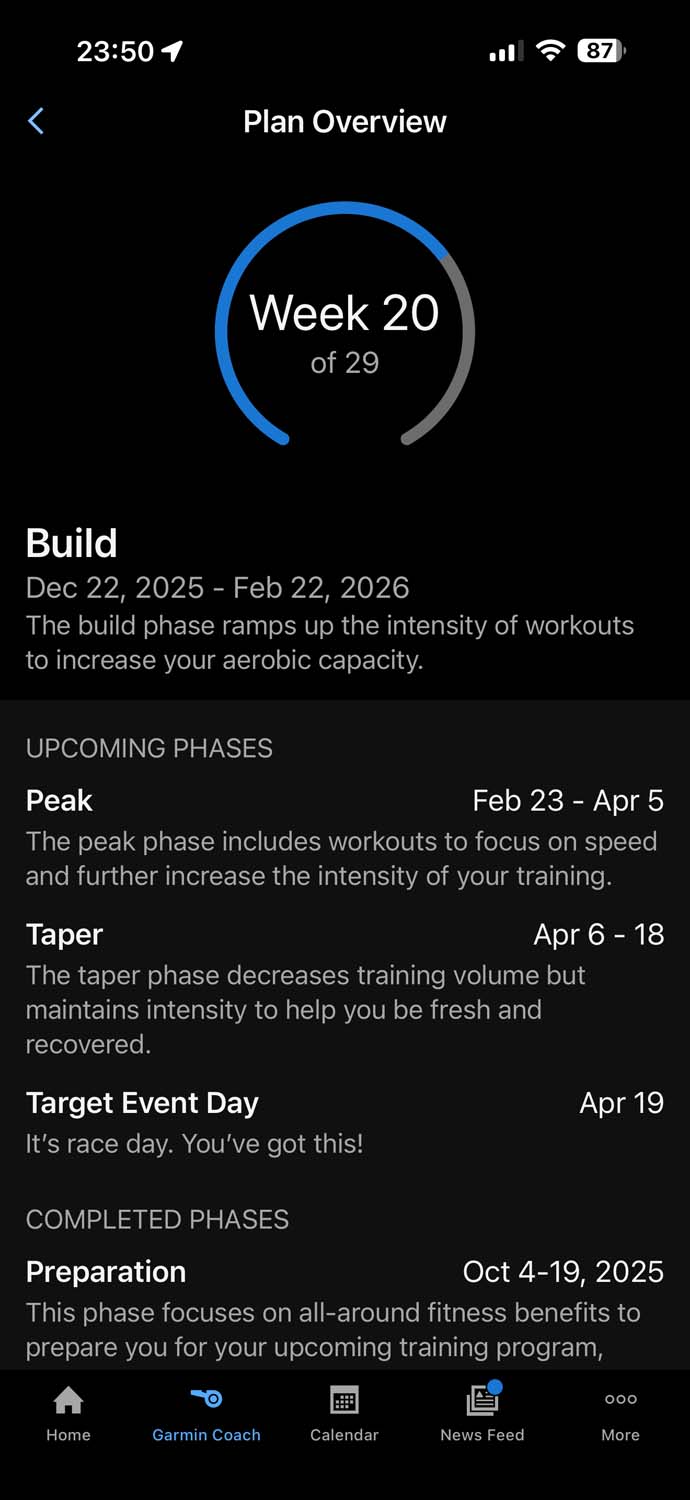This screenshot has width=690, height=1500.
Task: Go back from Plan Overview
Action: click(x=36, y=122)
